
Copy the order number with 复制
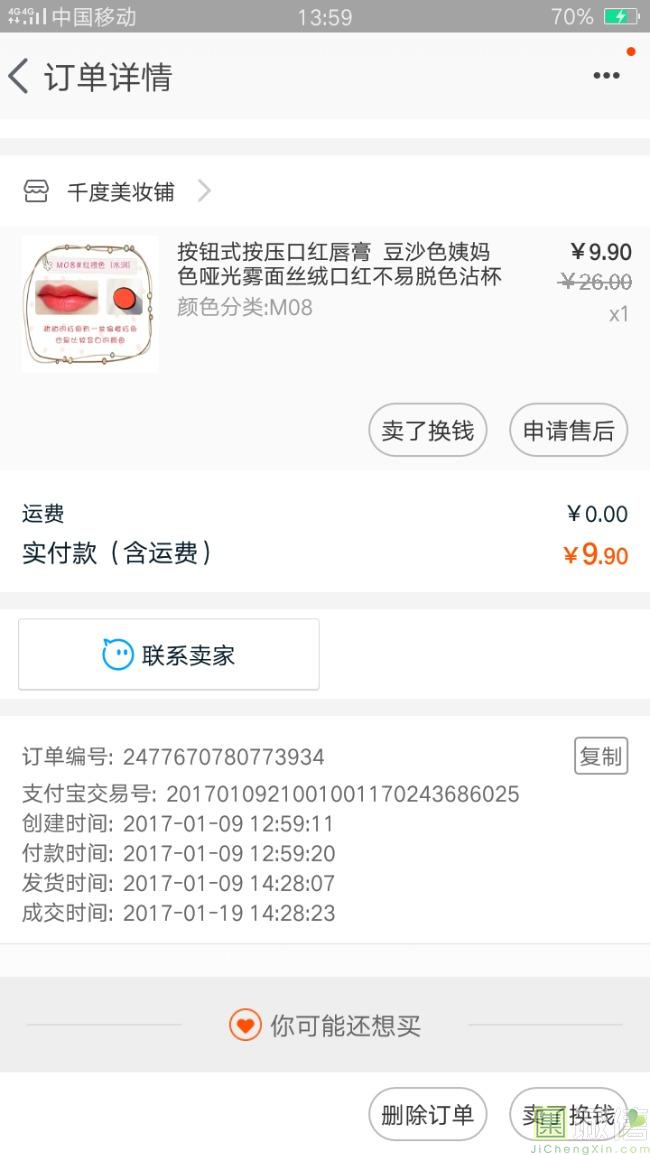[x=601, y=756]
